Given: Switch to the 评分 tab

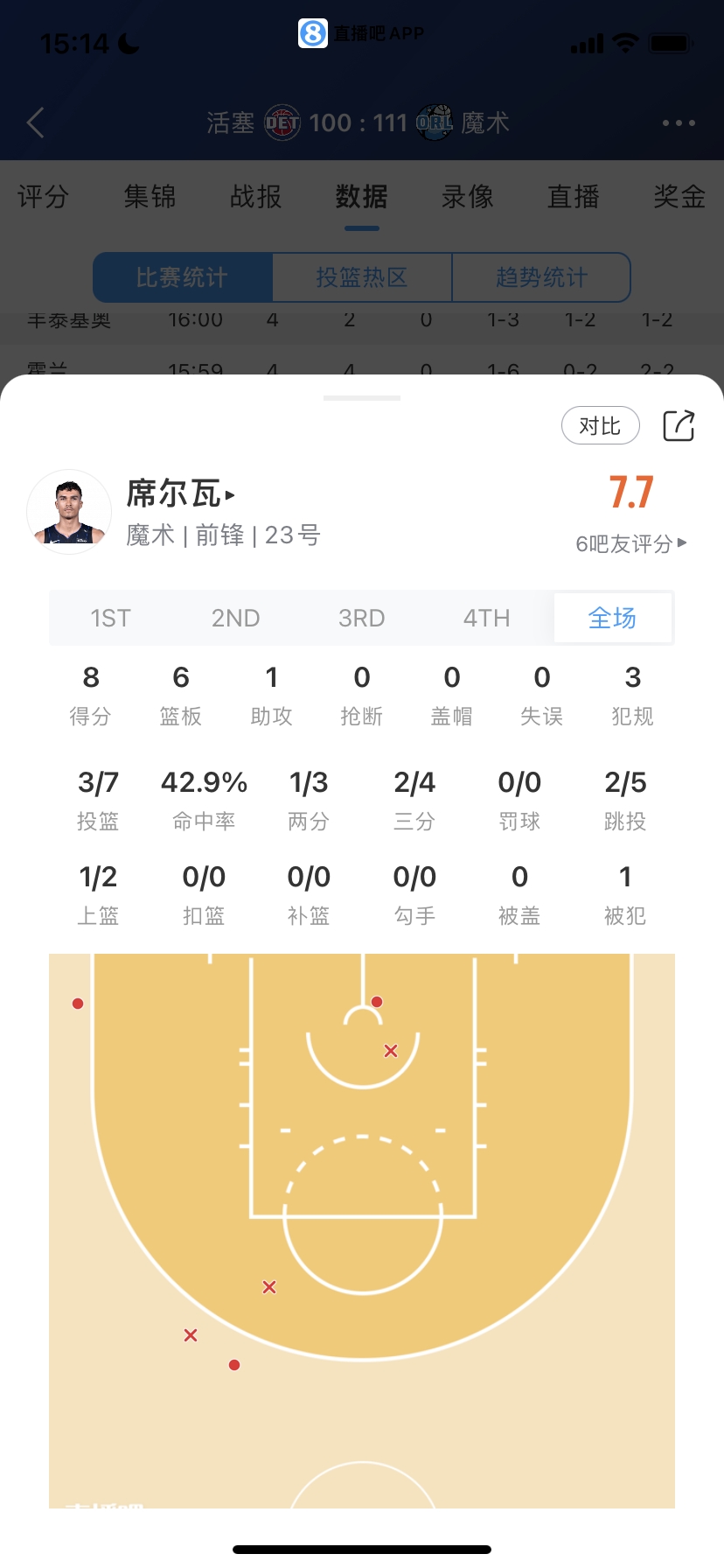Looking at the screenshot, I should [x=43, y=197].
